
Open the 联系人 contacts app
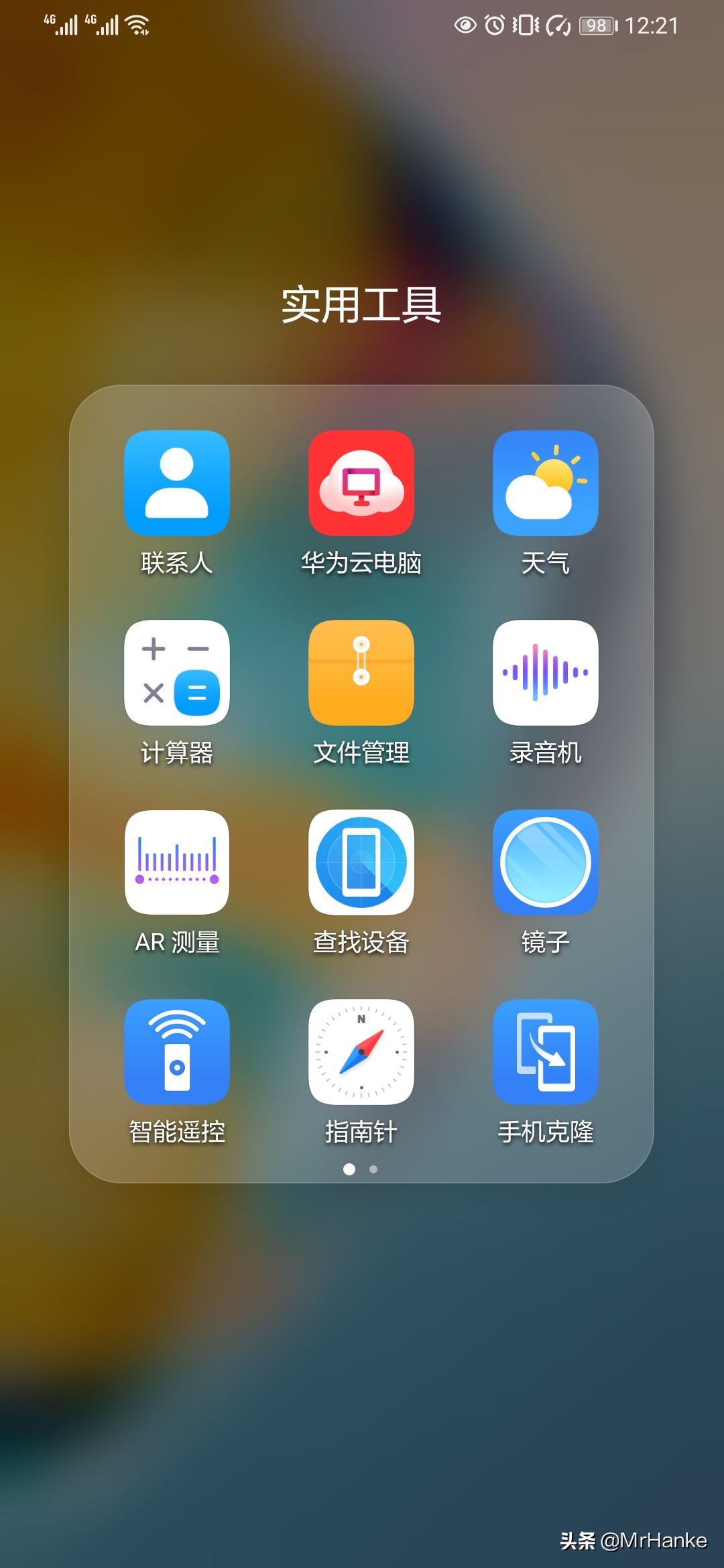(177, 484)
